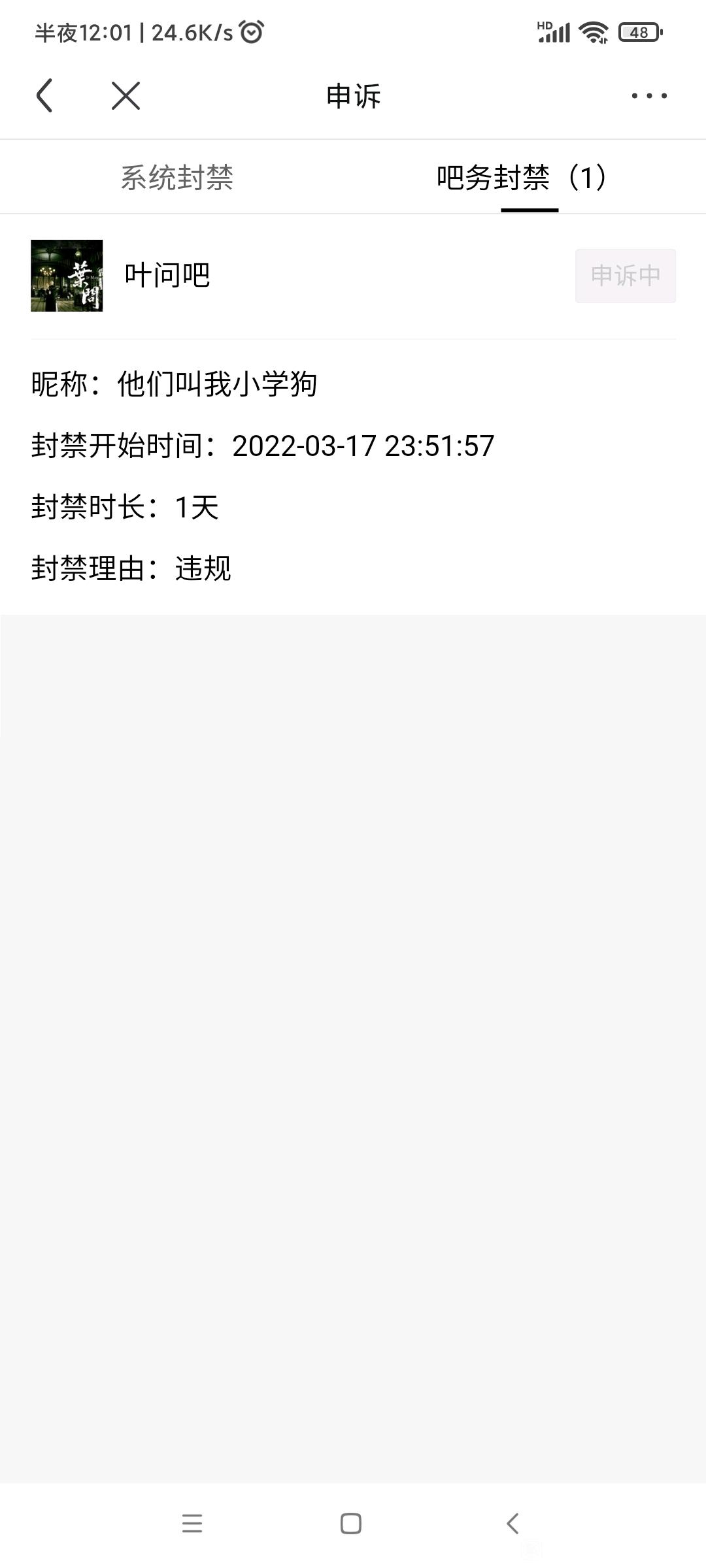Open the 叶问吧 forum thumbnail
The image size is (706, 1568).
pos(67,276)
